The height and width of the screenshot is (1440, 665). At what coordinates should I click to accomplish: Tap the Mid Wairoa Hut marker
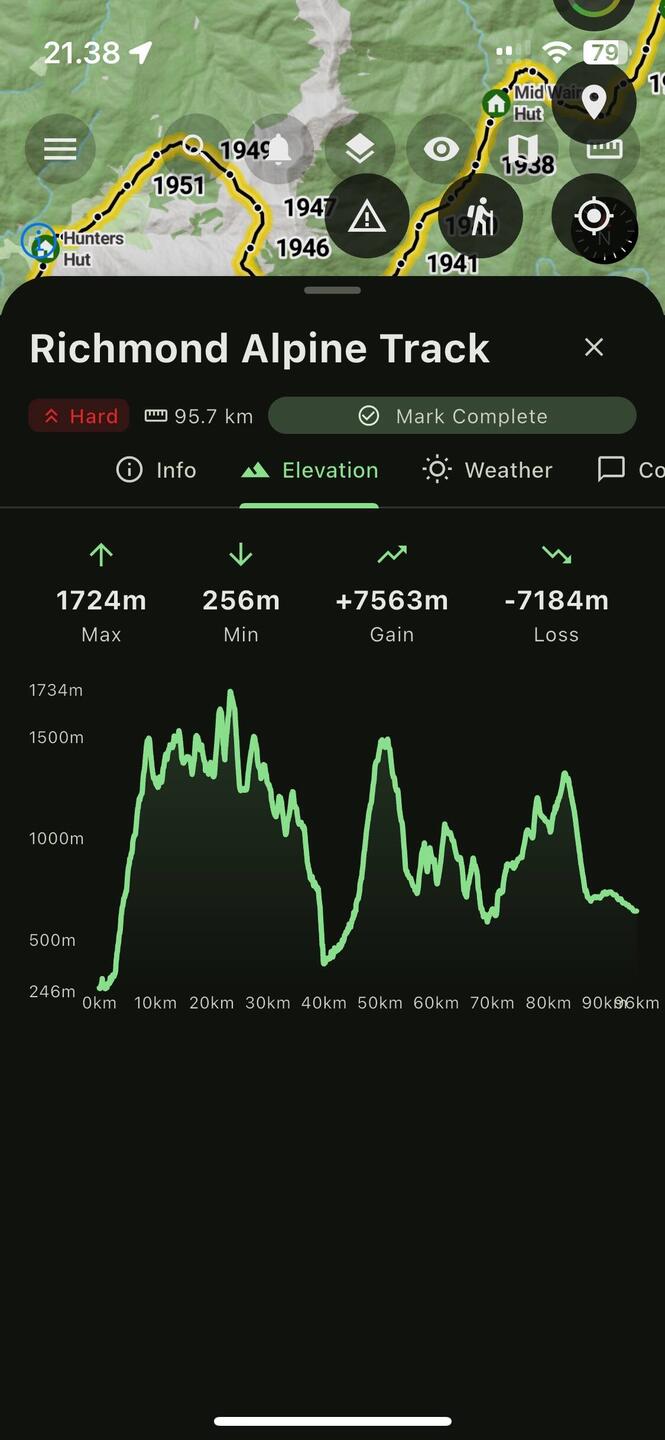coord(496,102)
